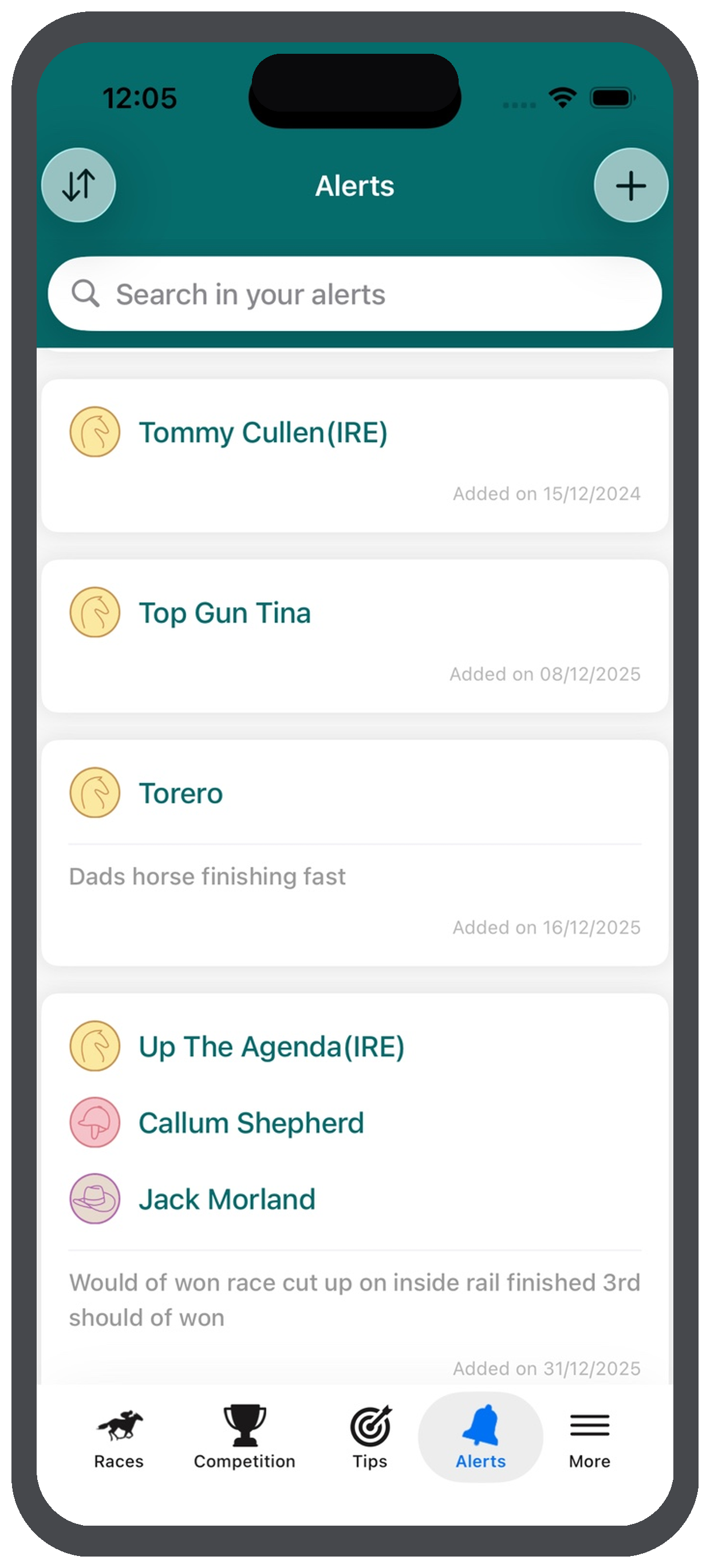Tap the trainer hat icon next to Jack Morland

[95, 1199]
